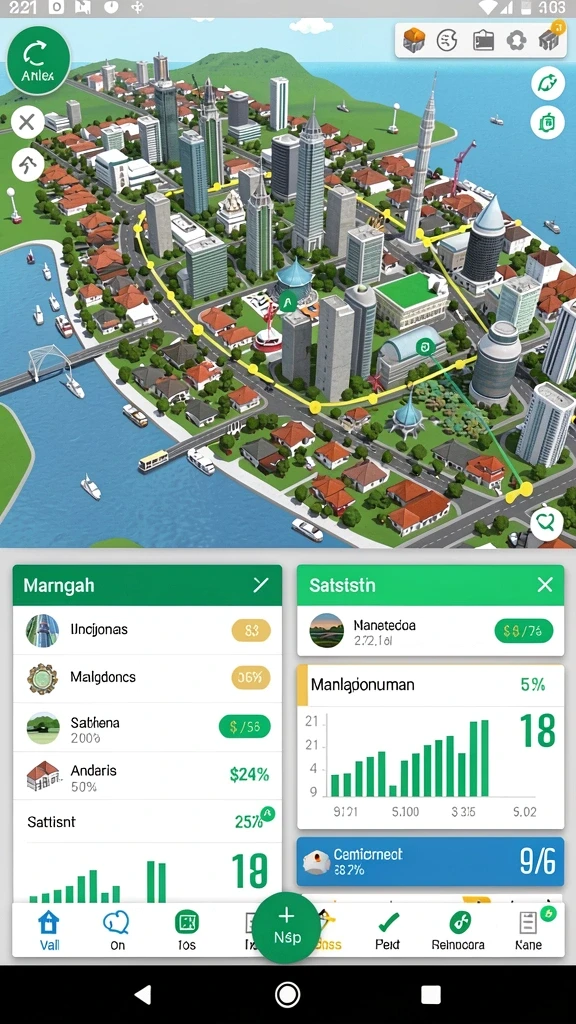Image resolution: width=576 pixels, height=1024 pixels.
Task: Switch to the Peld checkmark tab
Action: tap(388, 931)
